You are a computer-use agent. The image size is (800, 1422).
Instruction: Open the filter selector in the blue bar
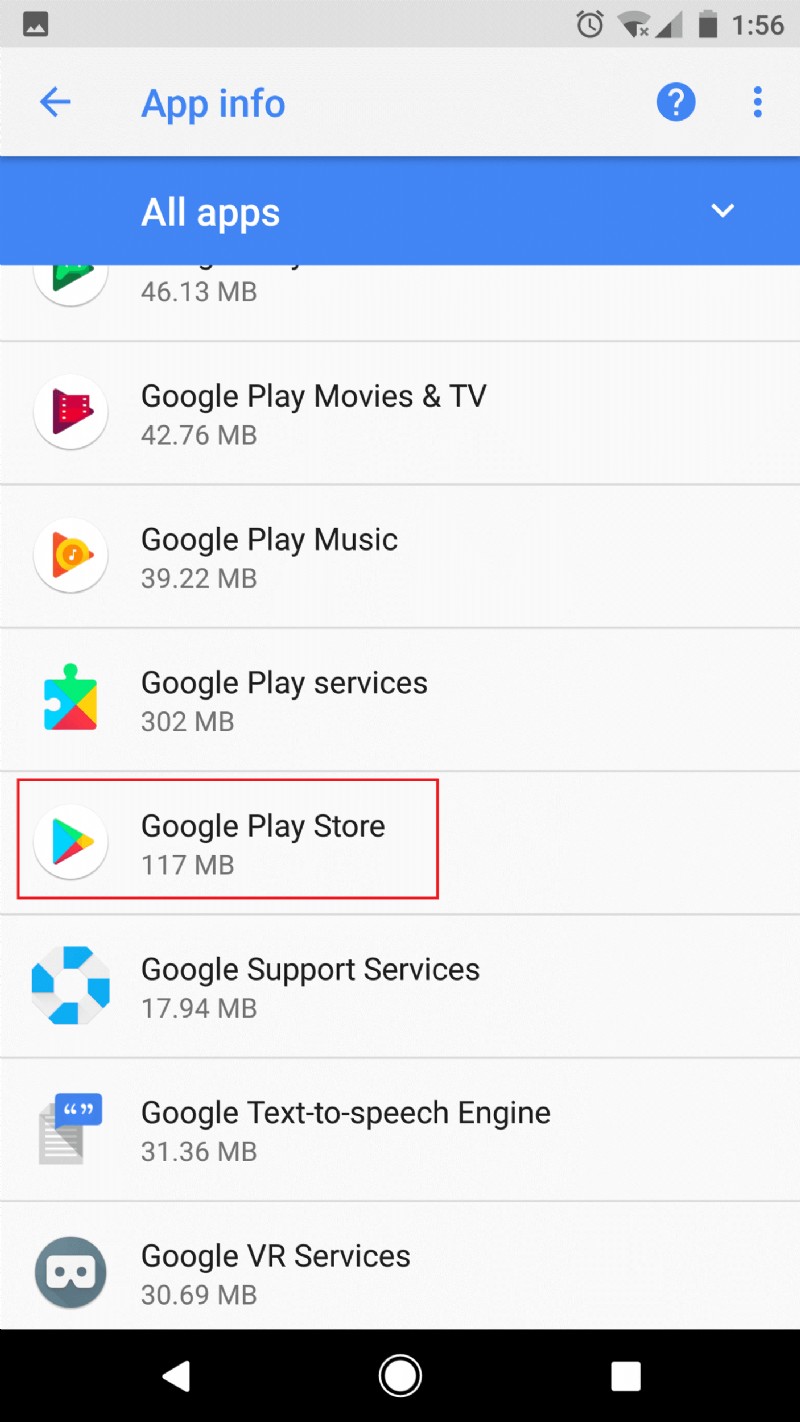(400, 211)
